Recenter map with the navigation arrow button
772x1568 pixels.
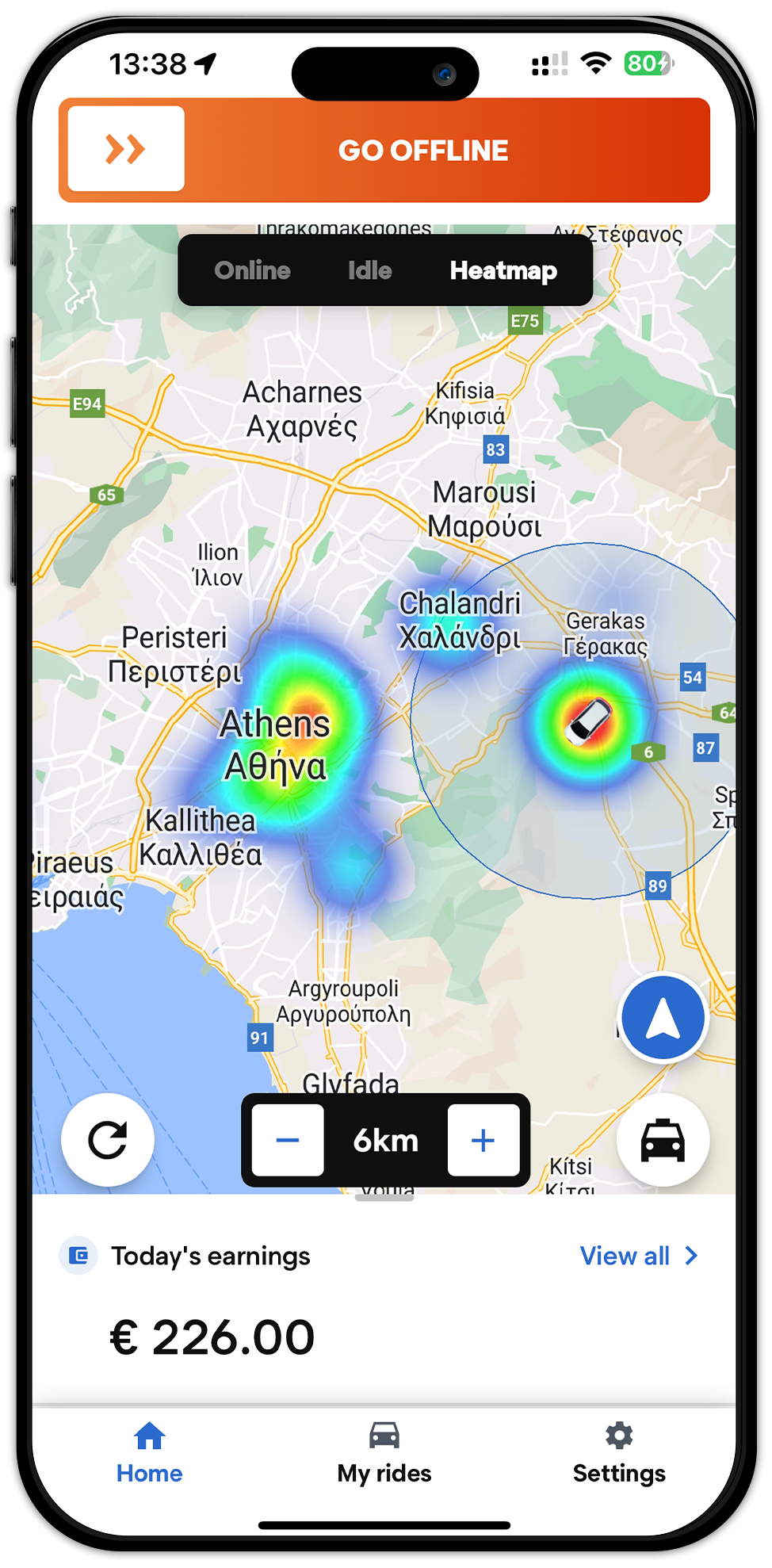click(x=663, y=1019)
